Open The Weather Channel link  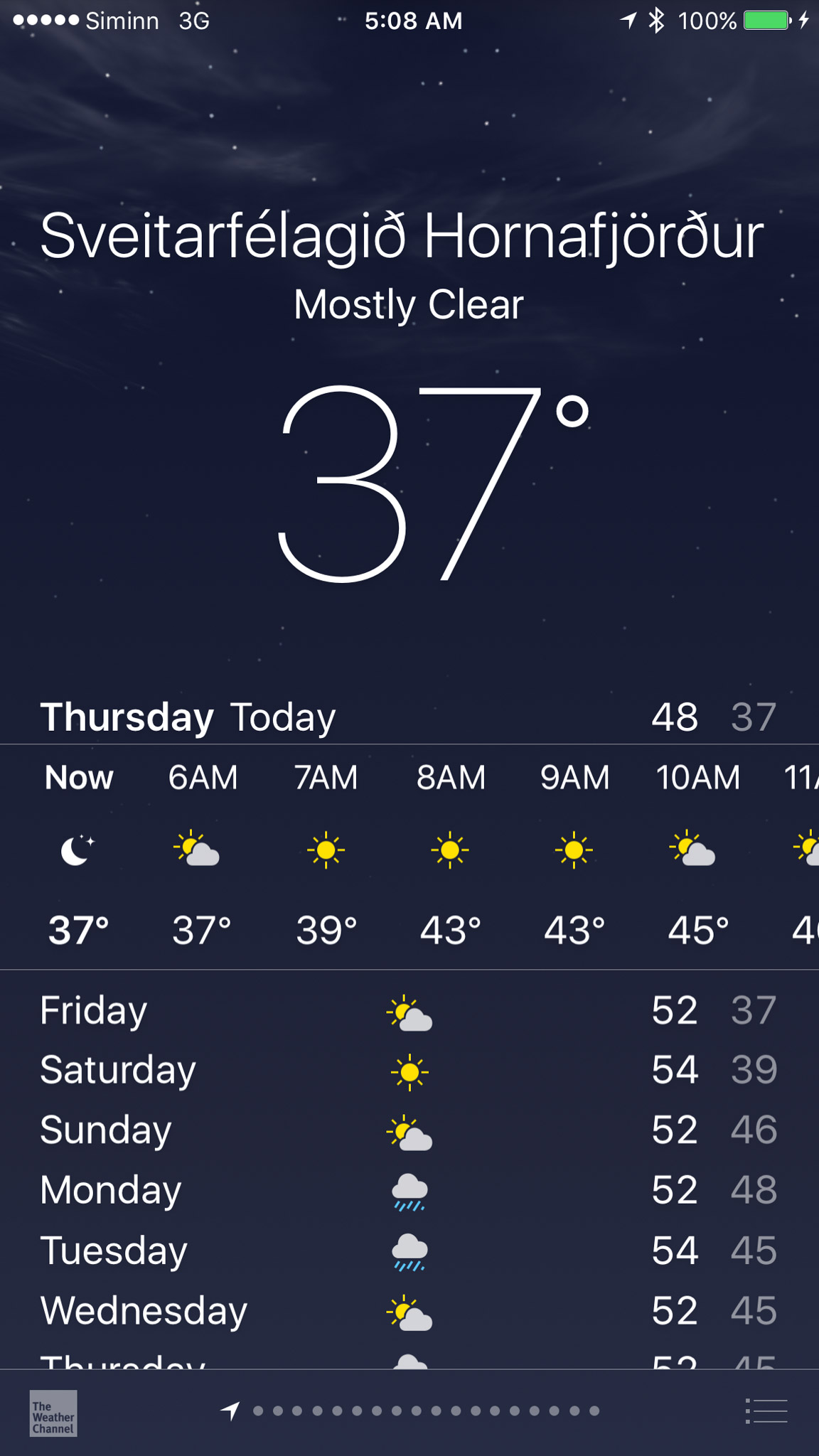coord(53,1413)
